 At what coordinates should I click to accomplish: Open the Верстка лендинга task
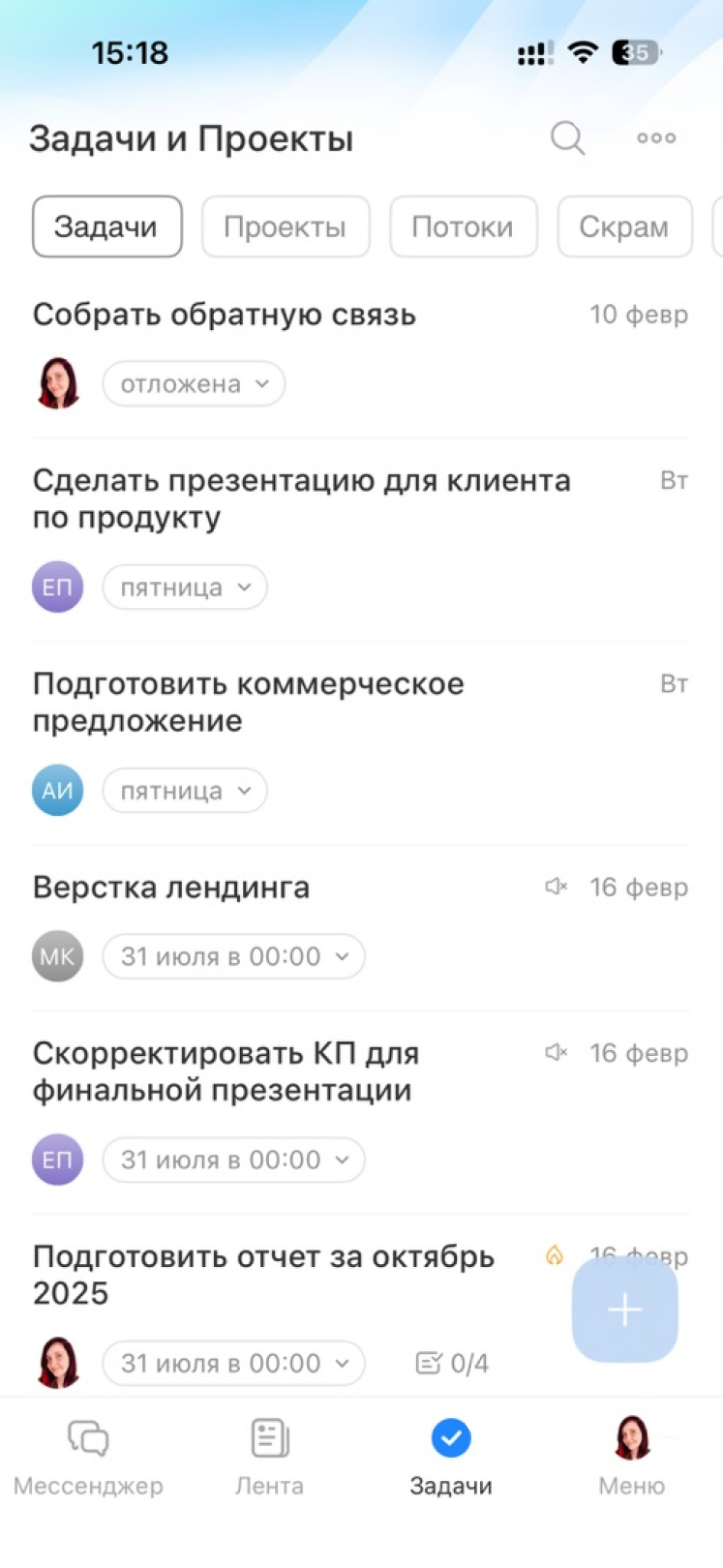[x=171, y=888]
